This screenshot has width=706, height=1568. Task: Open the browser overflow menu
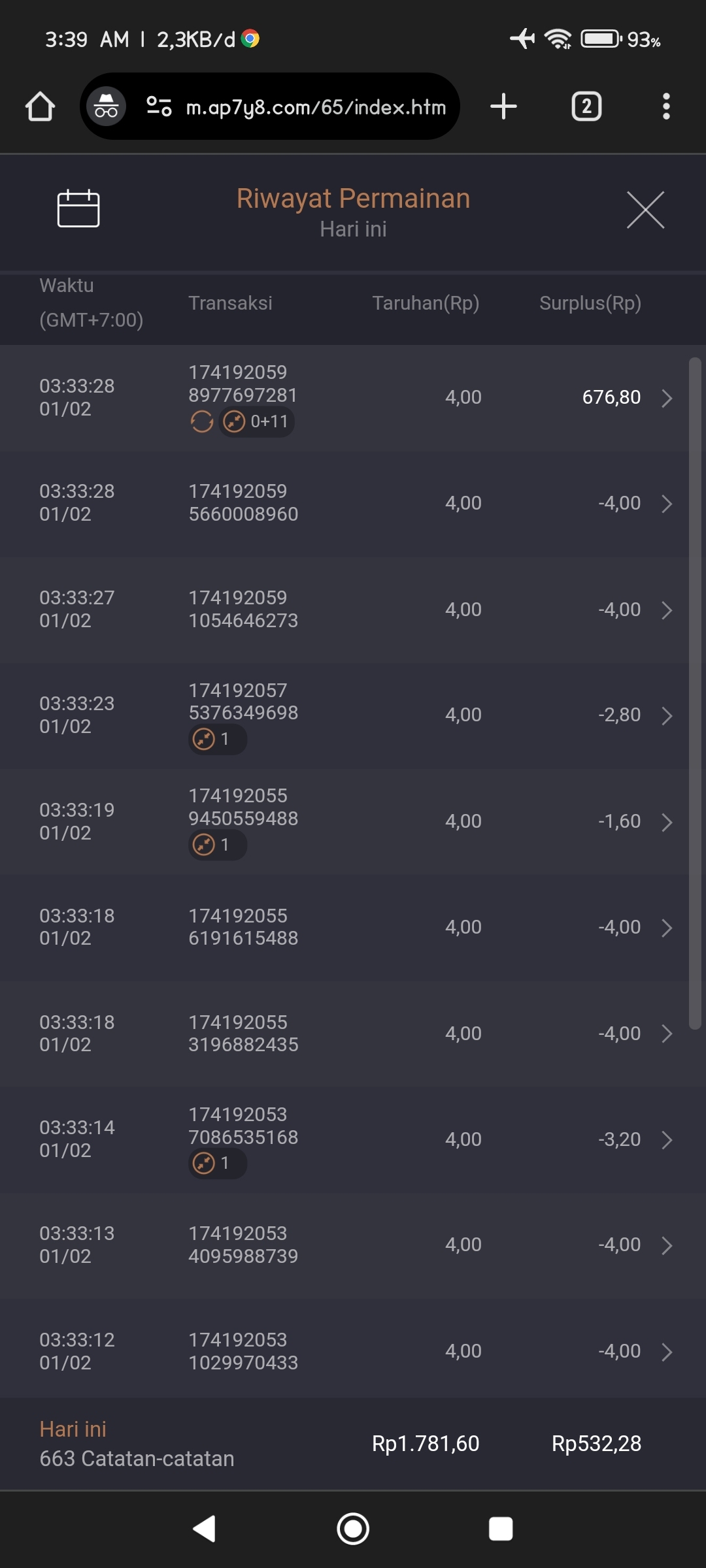coord(666,106)
